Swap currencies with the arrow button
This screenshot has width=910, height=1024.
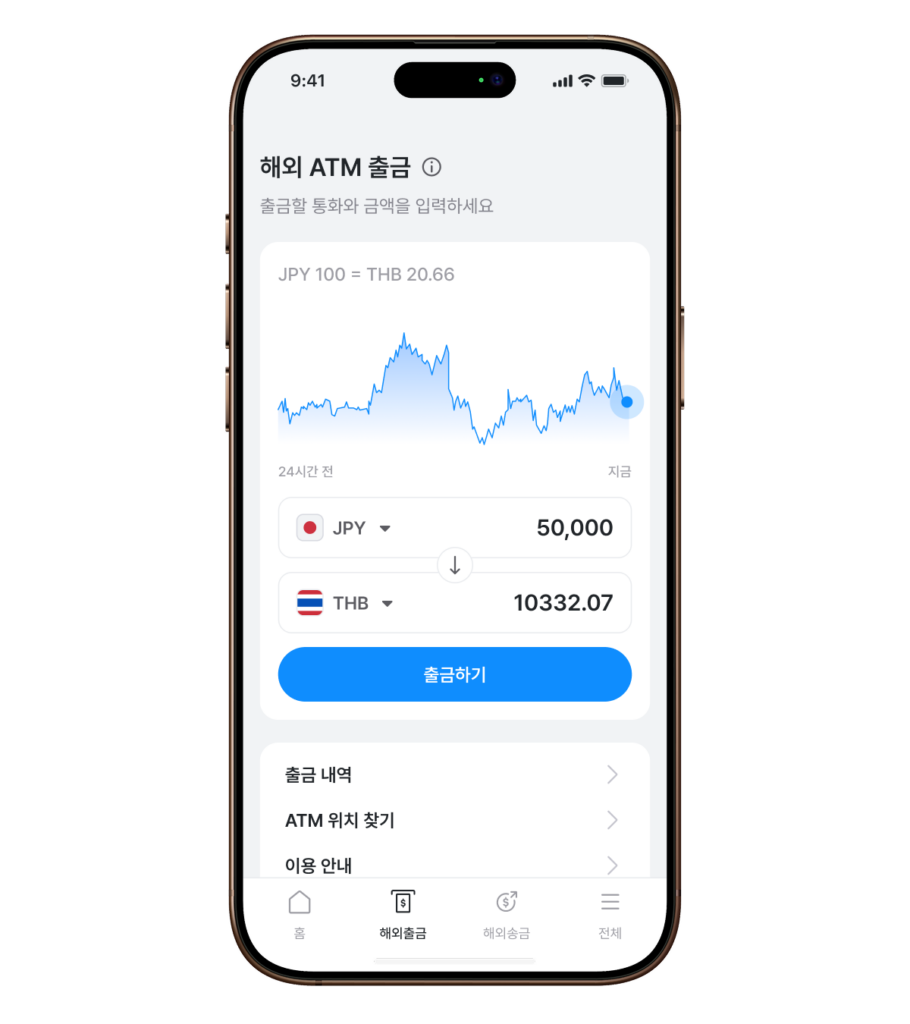[455, 566]
